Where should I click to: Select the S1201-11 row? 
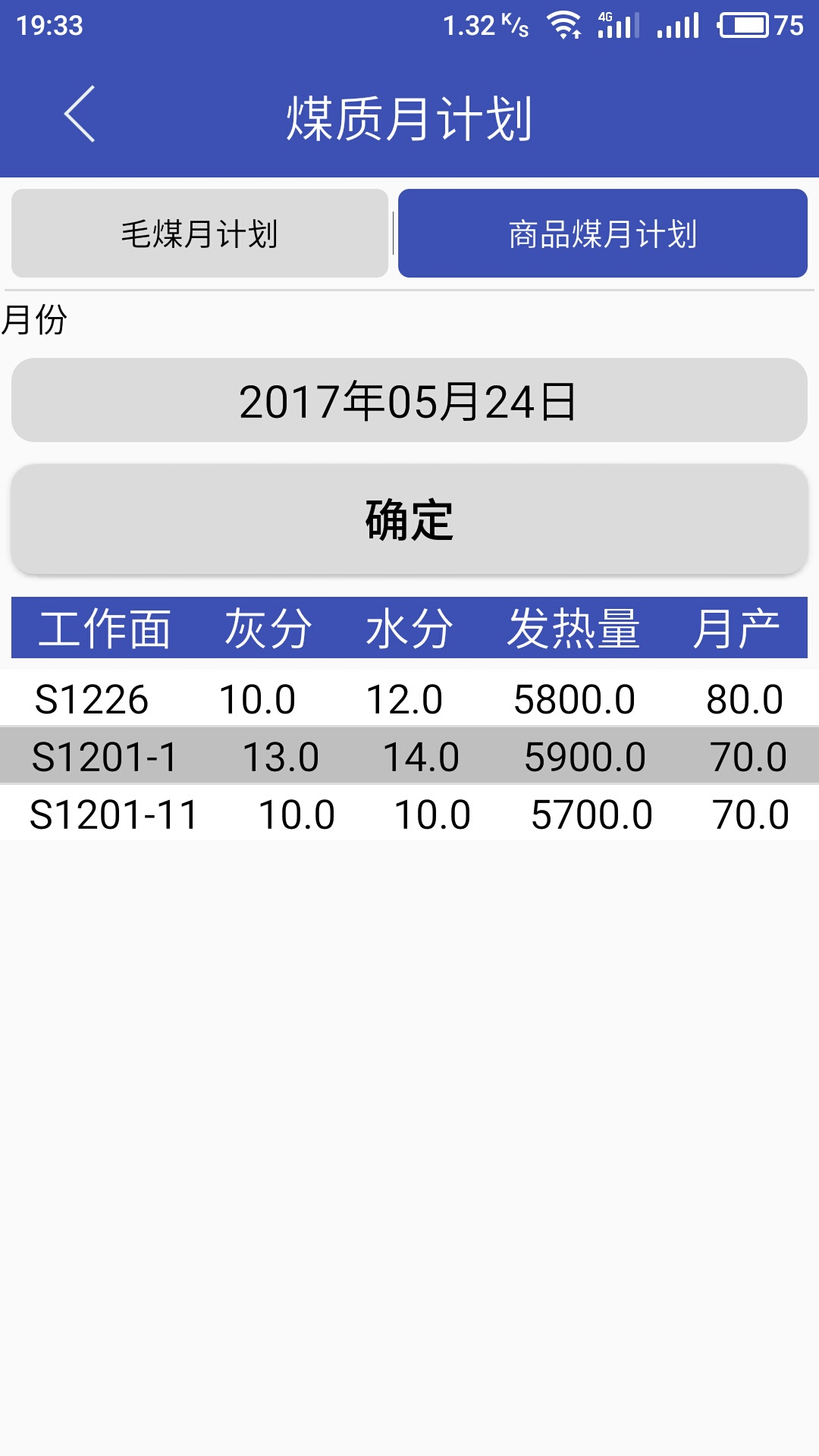409,814
